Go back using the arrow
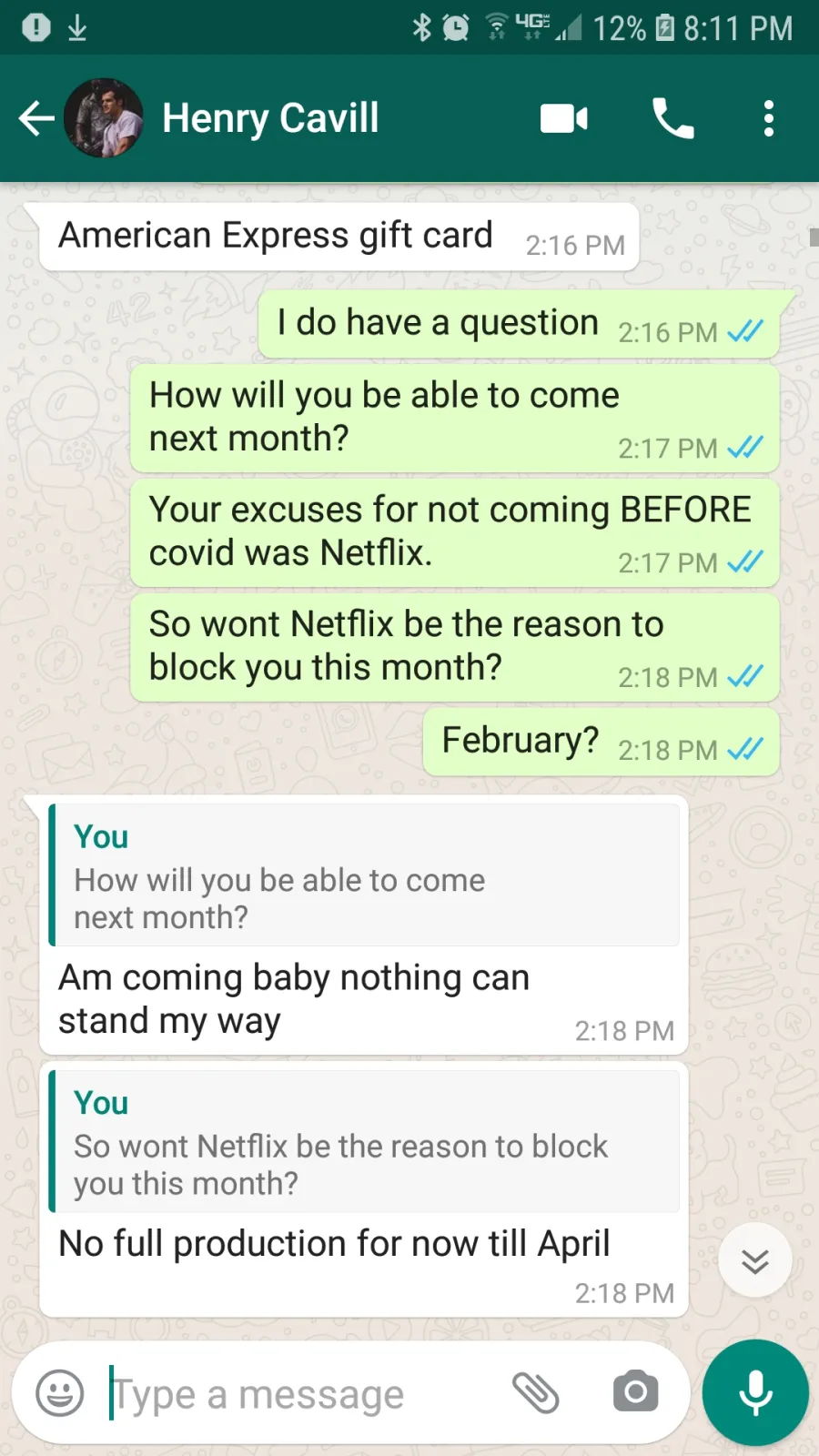The height and width of the screenshot is (1456, 819). coord(36,118)
